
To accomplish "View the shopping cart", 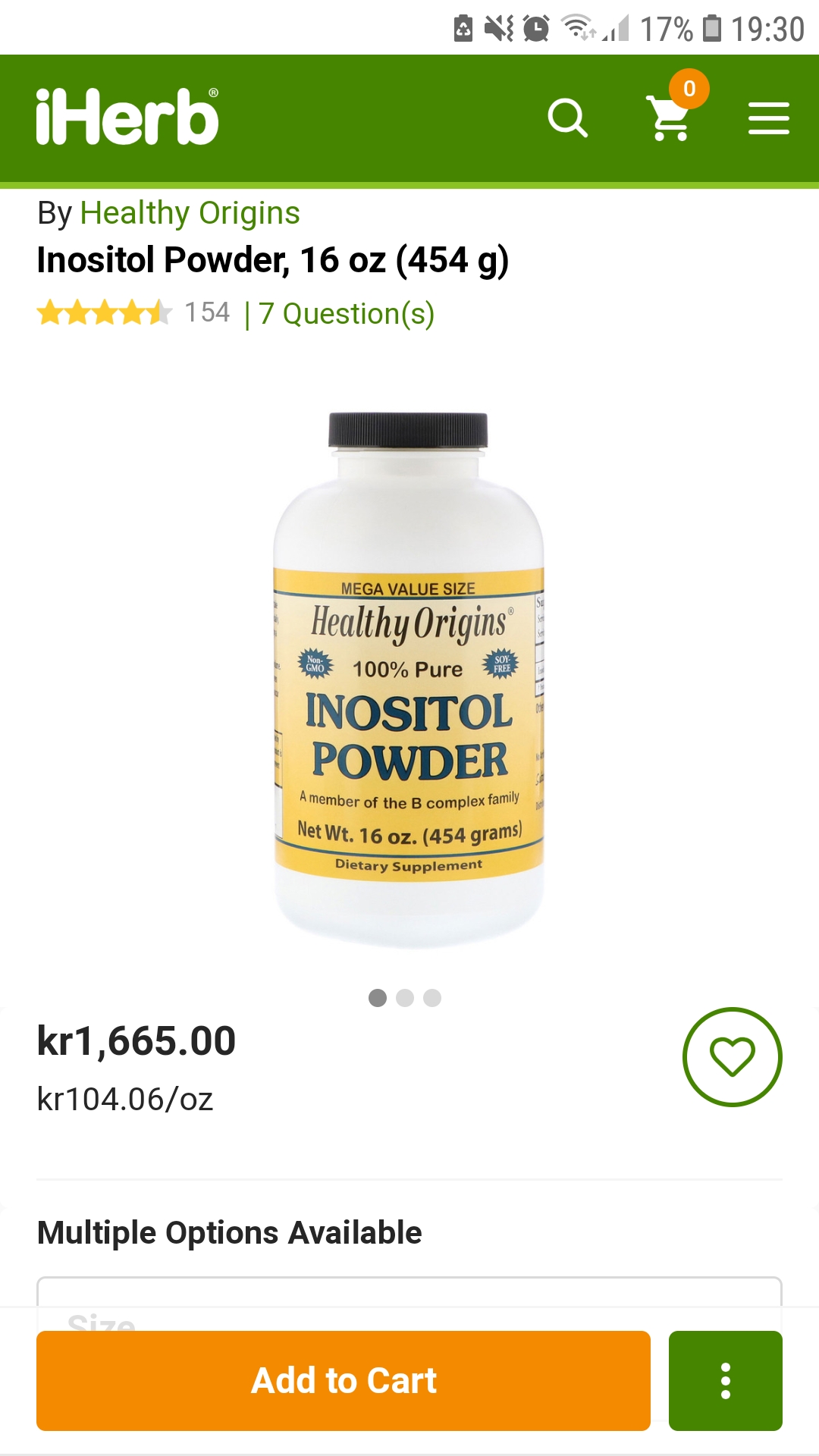I will (x=670, y=118).
